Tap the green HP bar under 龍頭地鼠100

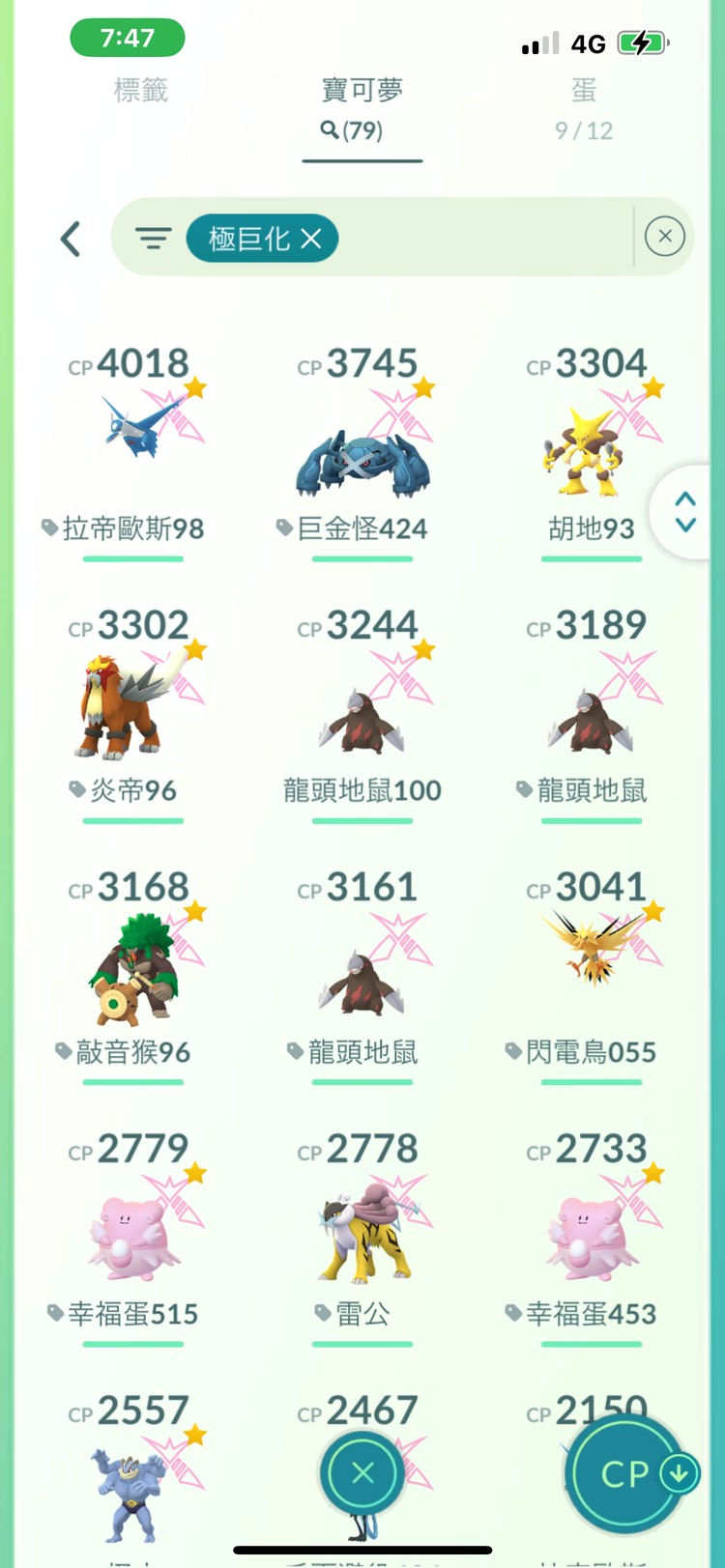[x=362, y=820]
